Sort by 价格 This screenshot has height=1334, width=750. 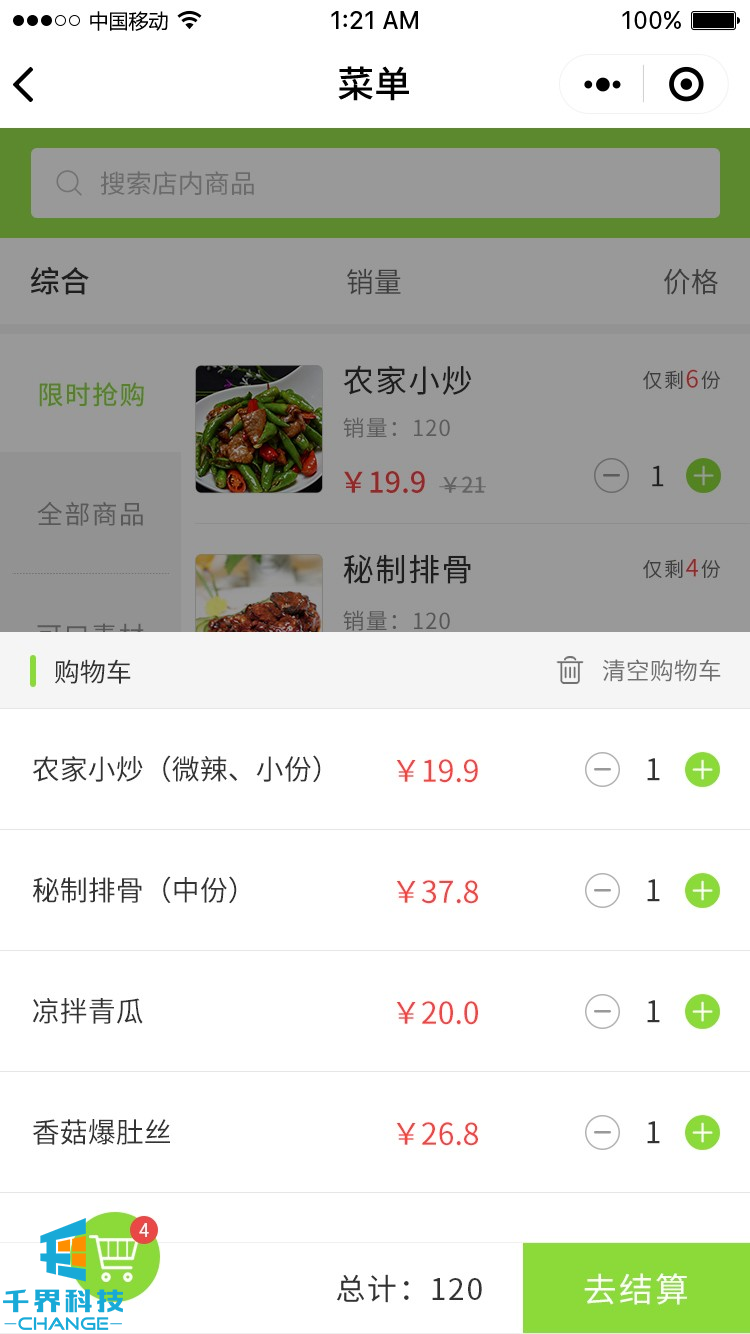pyautogui.click(x=690, y=282)
